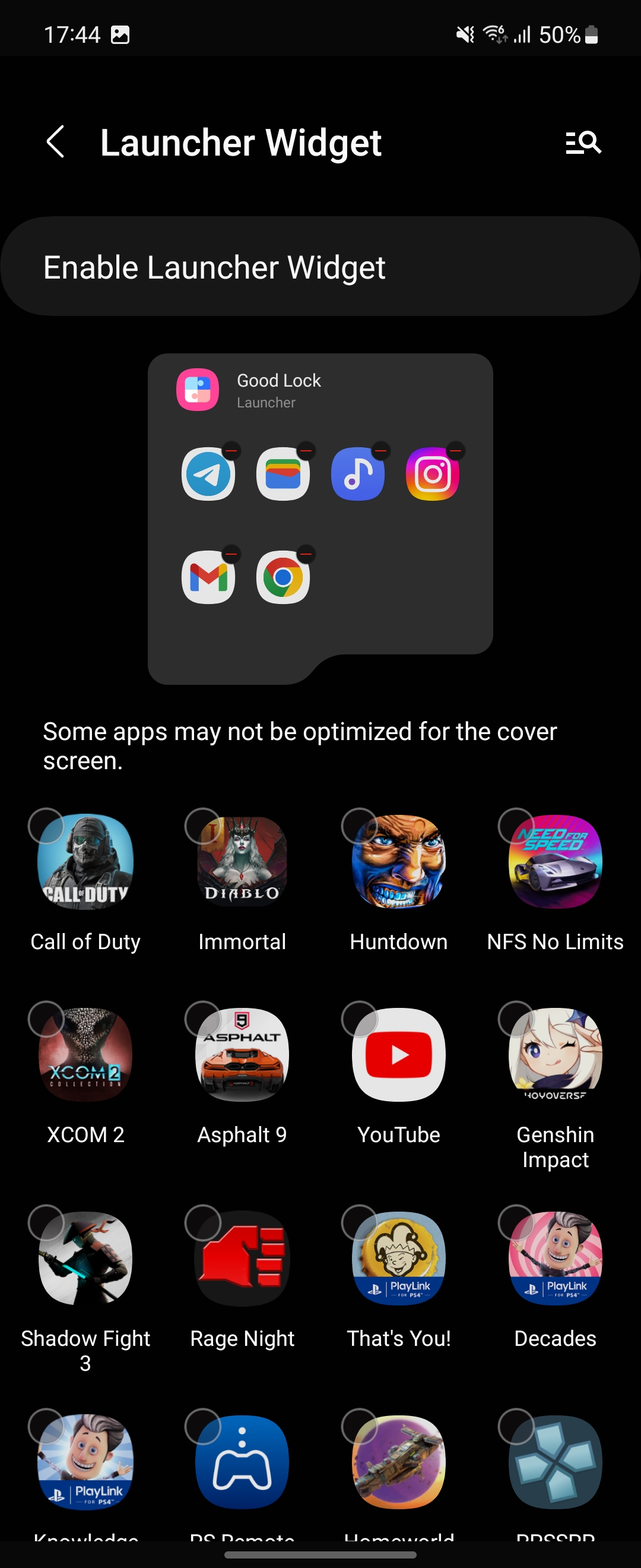Tap Enable Launcher Widget row

point(320,267)
